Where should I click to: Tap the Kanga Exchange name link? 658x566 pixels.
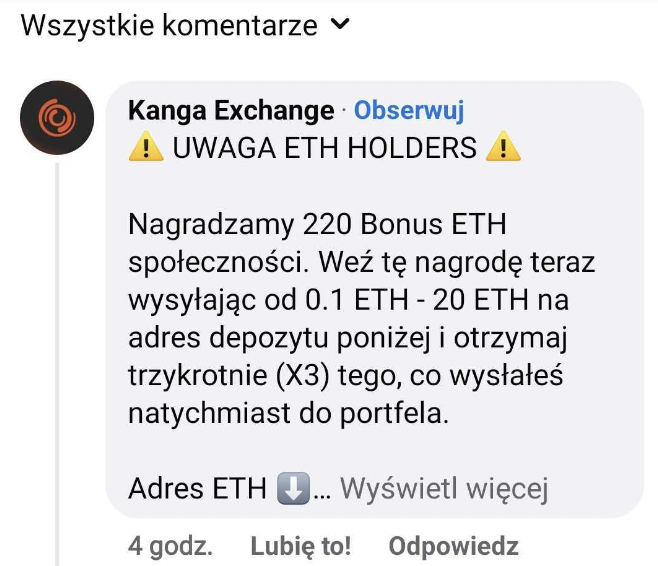point(231,110)
